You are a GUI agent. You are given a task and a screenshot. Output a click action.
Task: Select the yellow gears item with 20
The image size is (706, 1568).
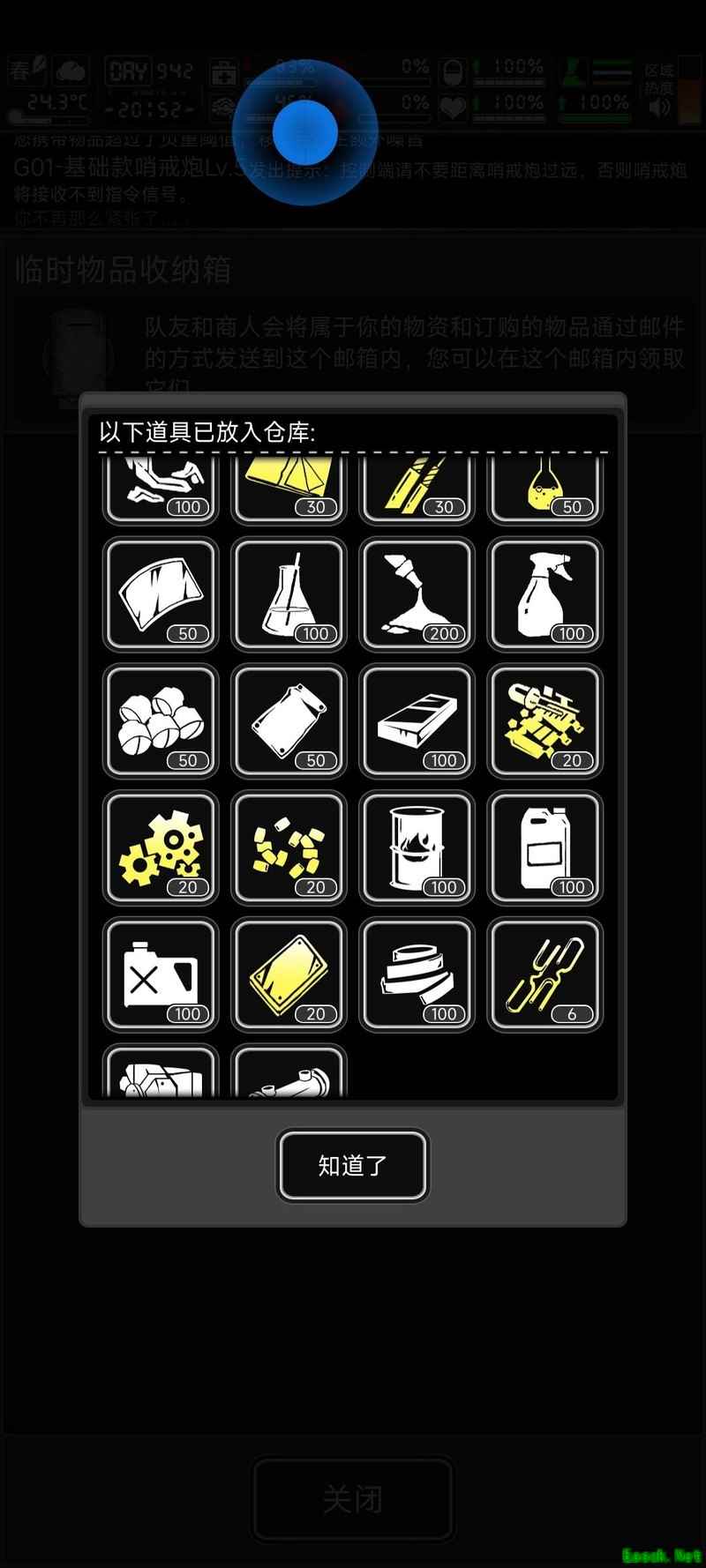(x=161, y=848)
